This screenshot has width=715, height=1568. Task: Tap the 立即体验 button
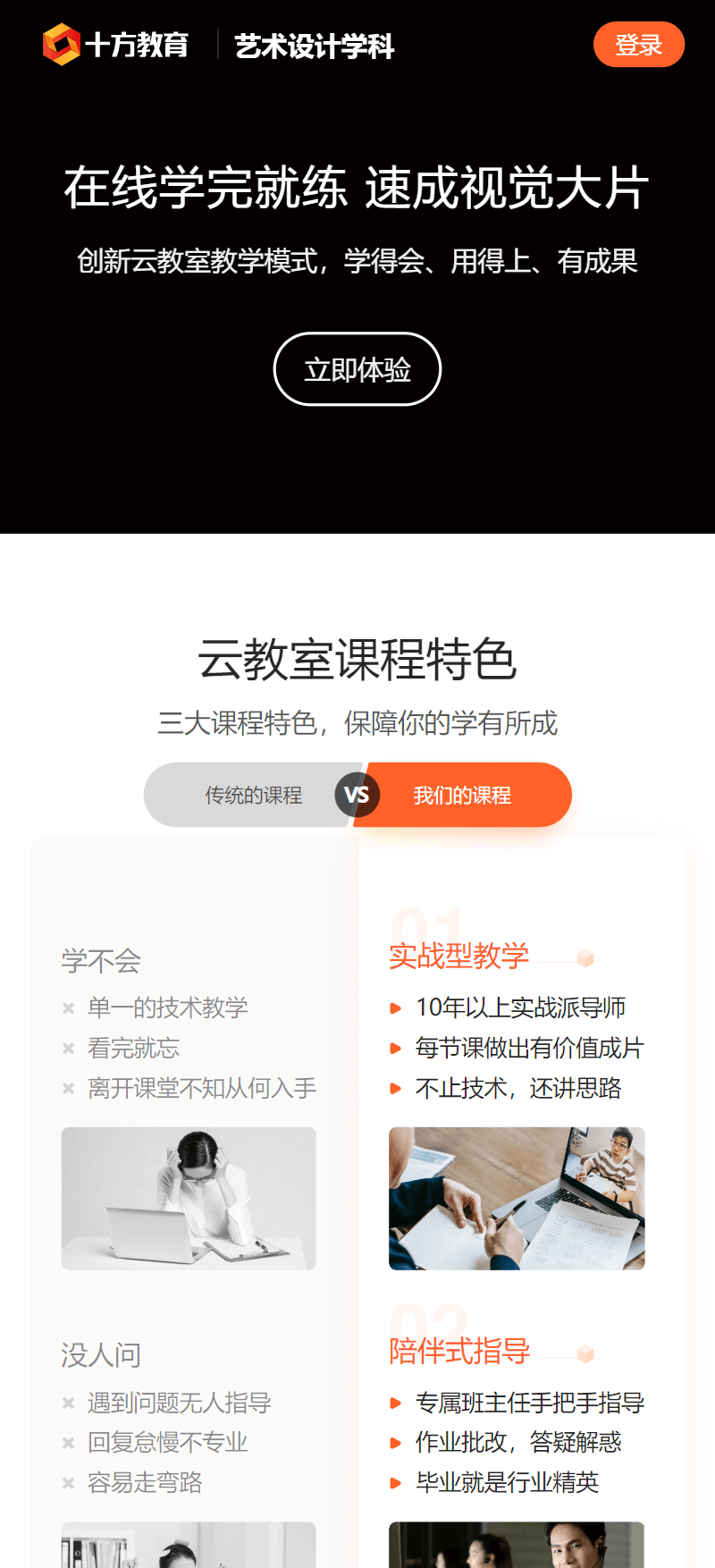(x=357, y=369)
